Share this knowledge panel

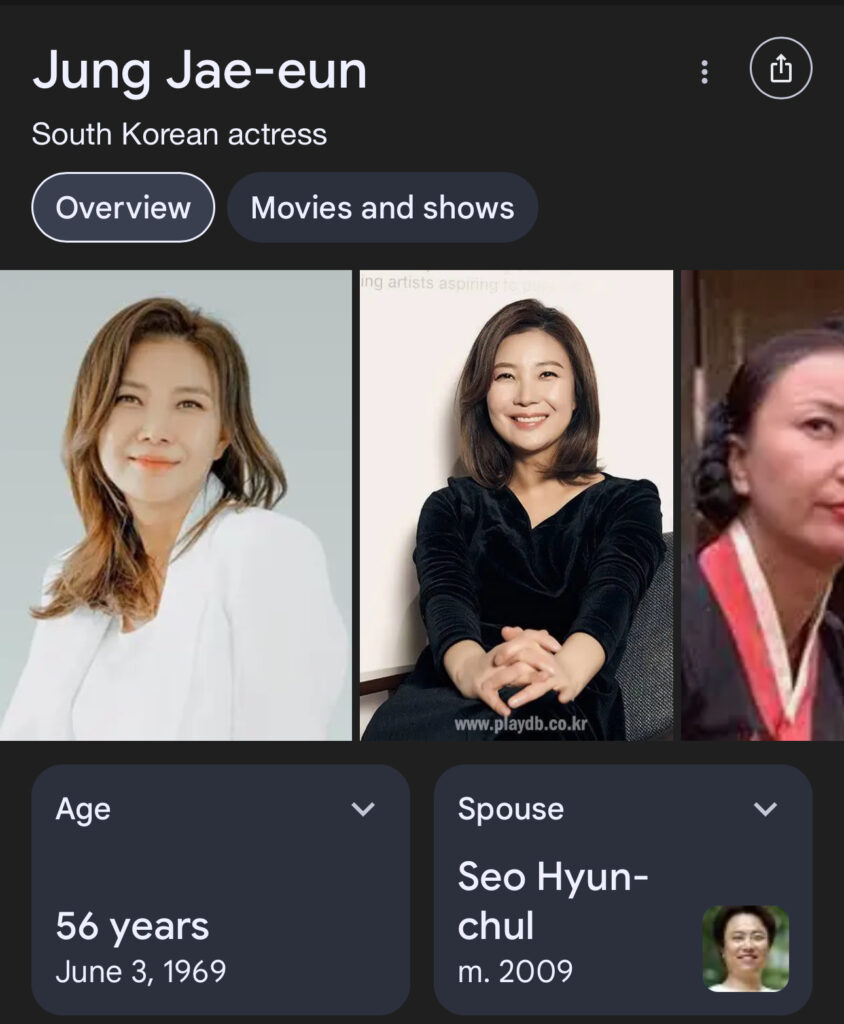[x=781, y=69]
